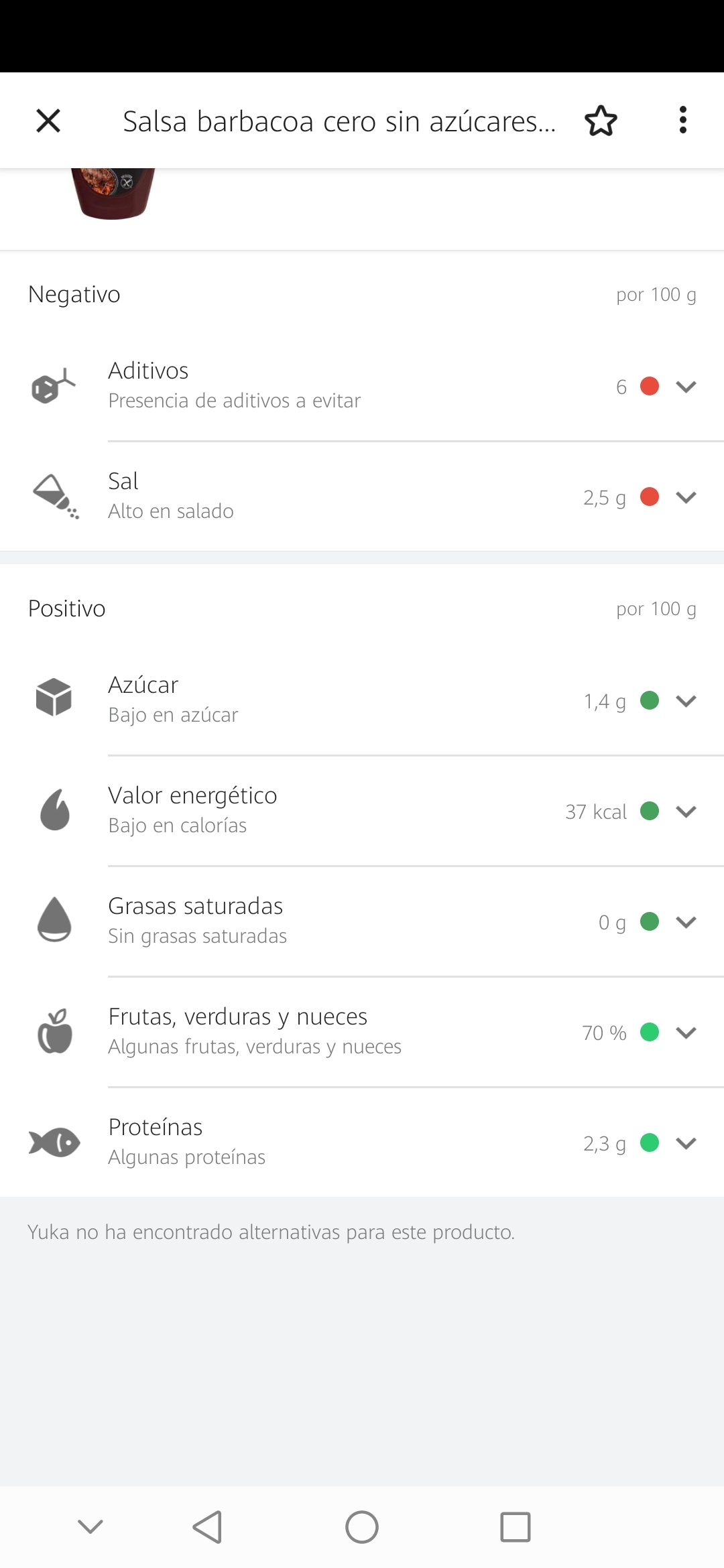The width and height of the screenshot is (724, 1568).
Task: Expand the Aditivos details
Action: (x=686, y=387)
